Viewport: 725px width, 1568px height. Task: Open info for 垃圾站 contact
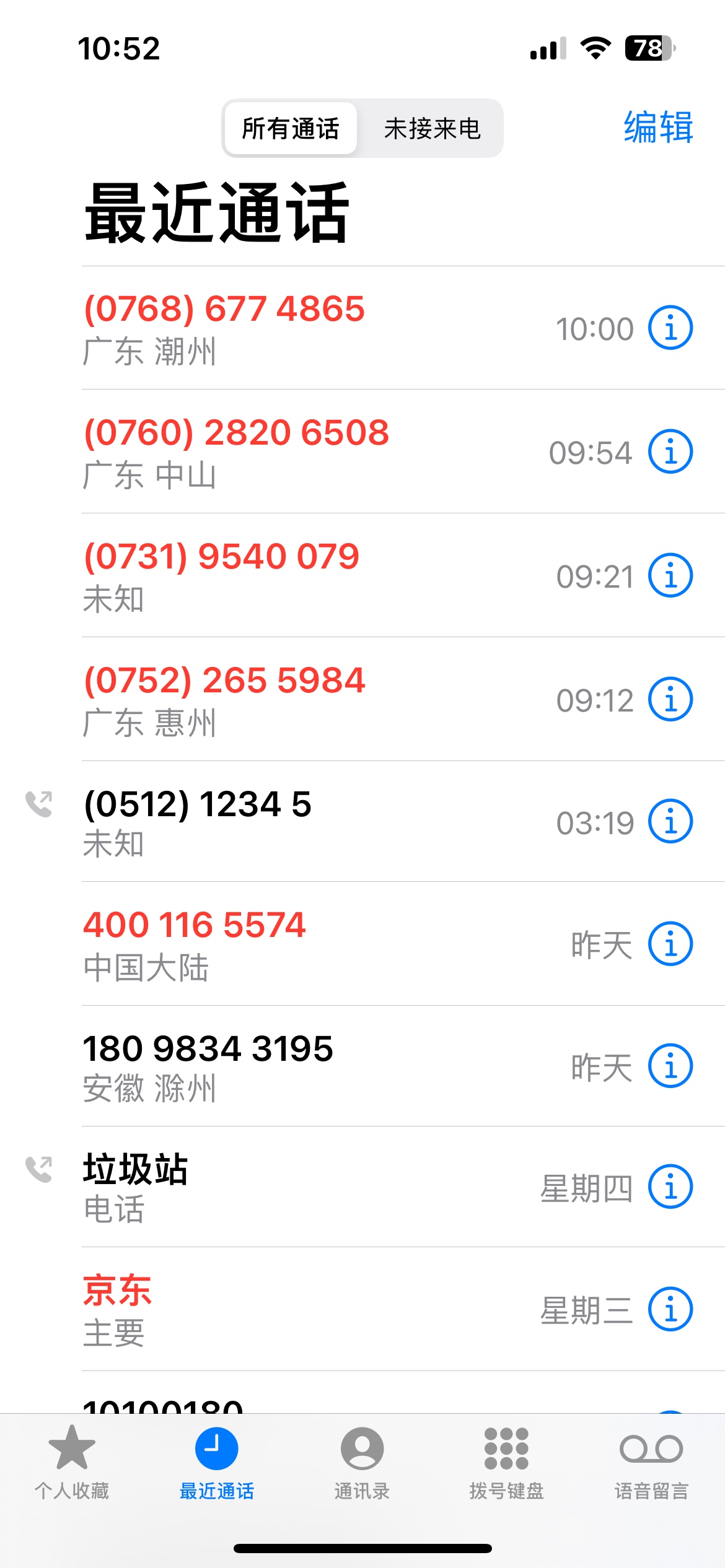(670, 1187)
